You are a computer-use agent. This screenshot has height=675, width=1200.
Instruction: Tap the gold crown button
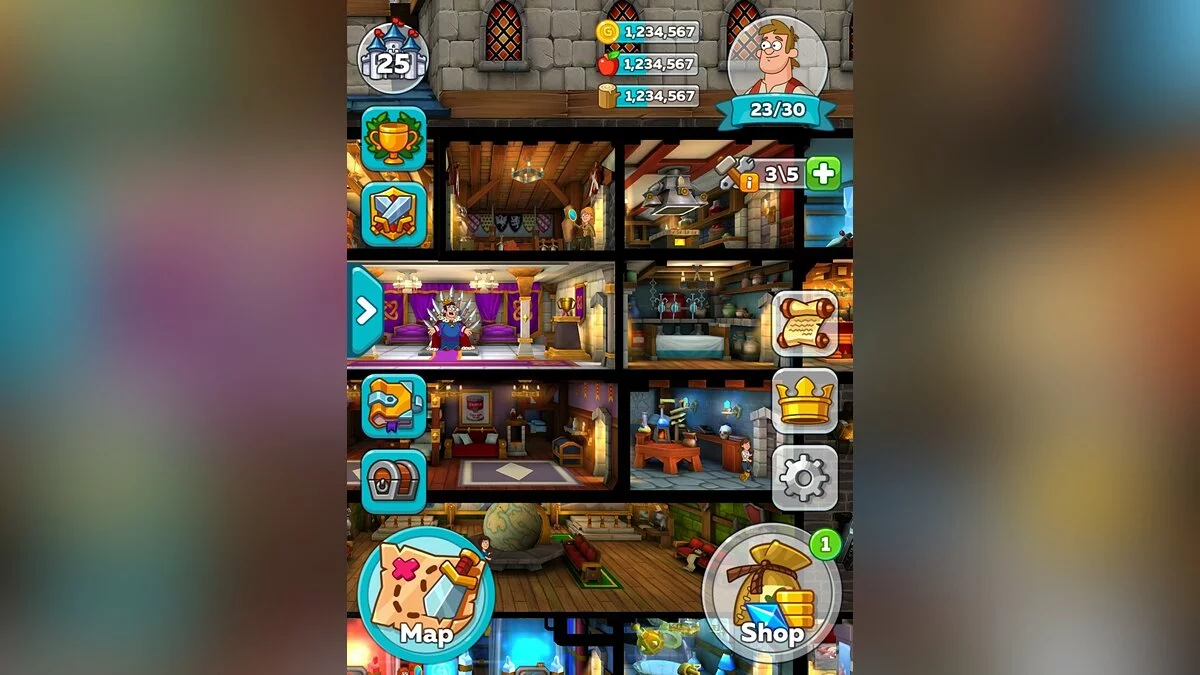click(805, 401)
